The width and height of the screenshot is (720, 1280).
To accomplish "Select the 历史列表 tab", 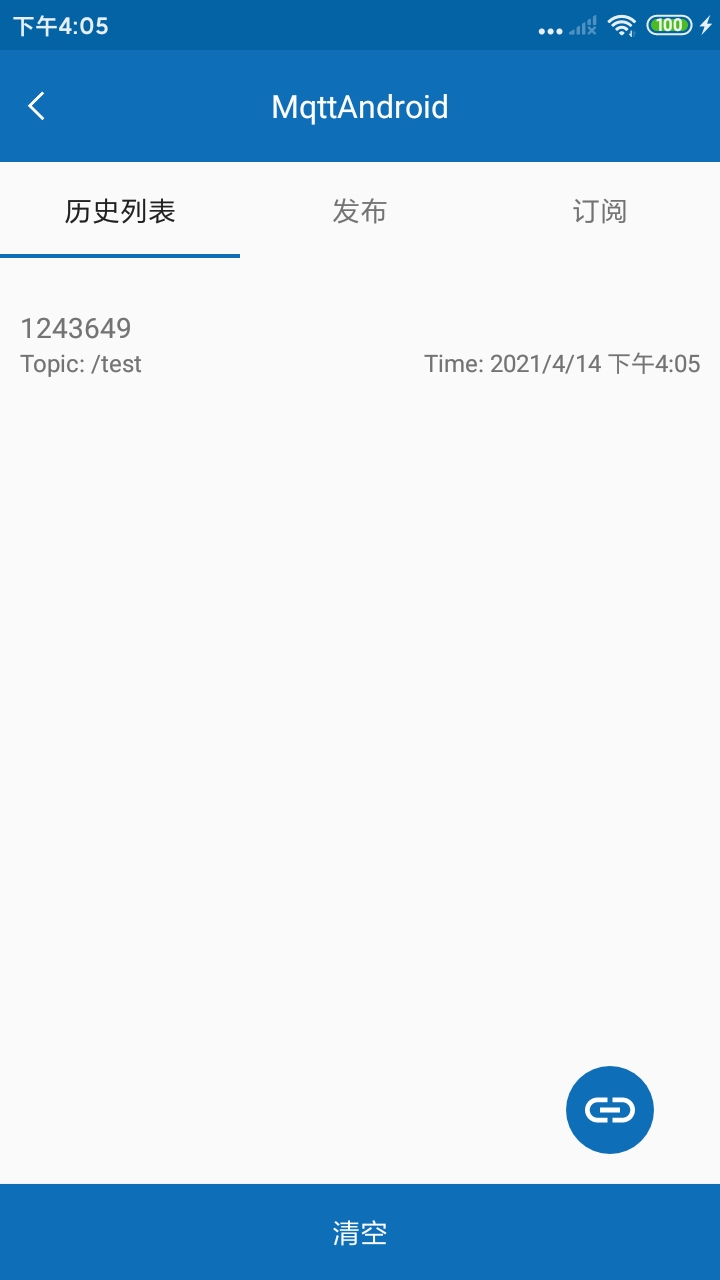I will click(120, 211).
